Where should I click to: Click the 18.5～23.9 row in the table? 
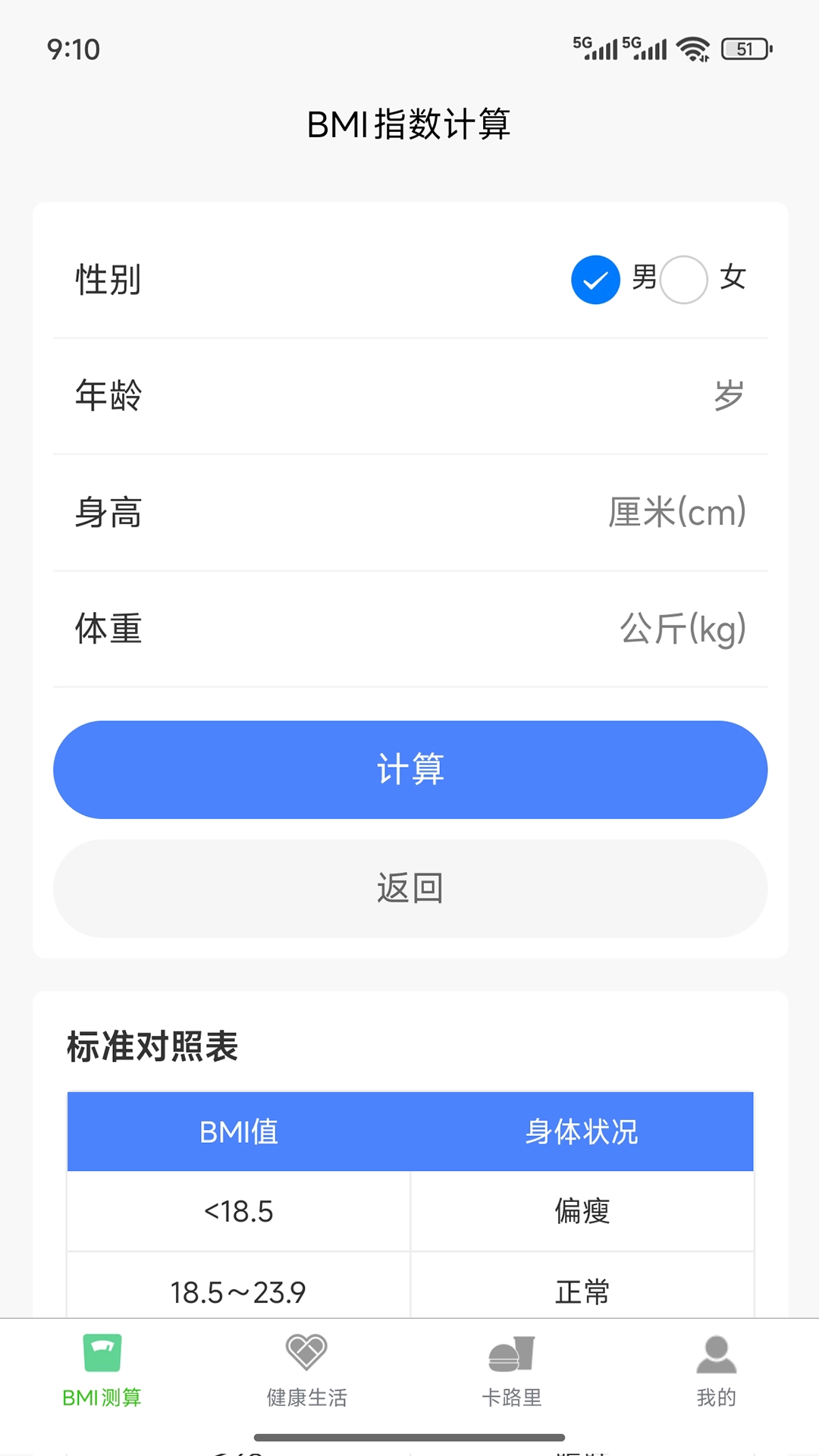coord(237,1291)
